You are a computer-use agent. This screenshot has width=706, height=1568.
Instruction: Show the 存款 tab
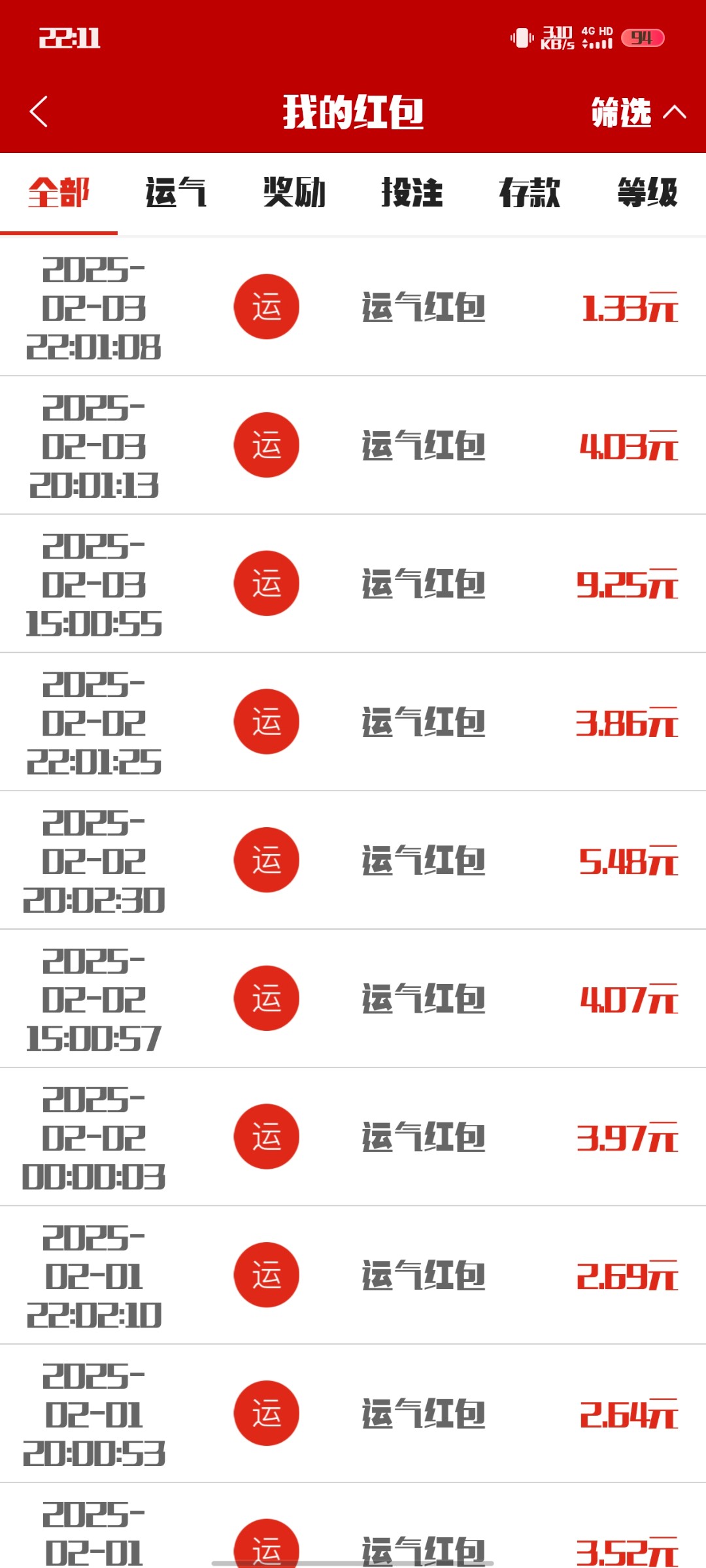point(529,193)
